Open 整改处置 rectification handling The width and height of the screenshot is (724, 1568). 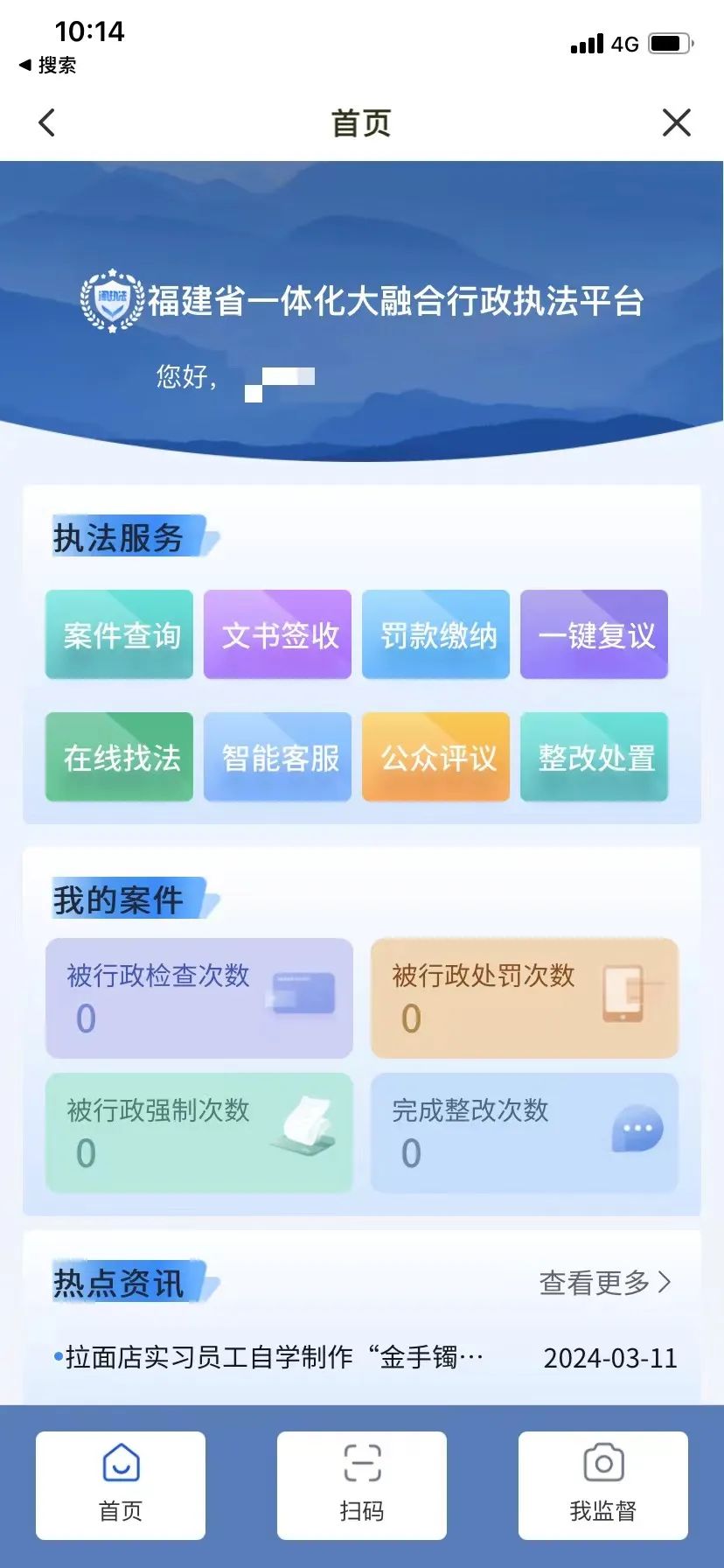[x=594, y=757]
